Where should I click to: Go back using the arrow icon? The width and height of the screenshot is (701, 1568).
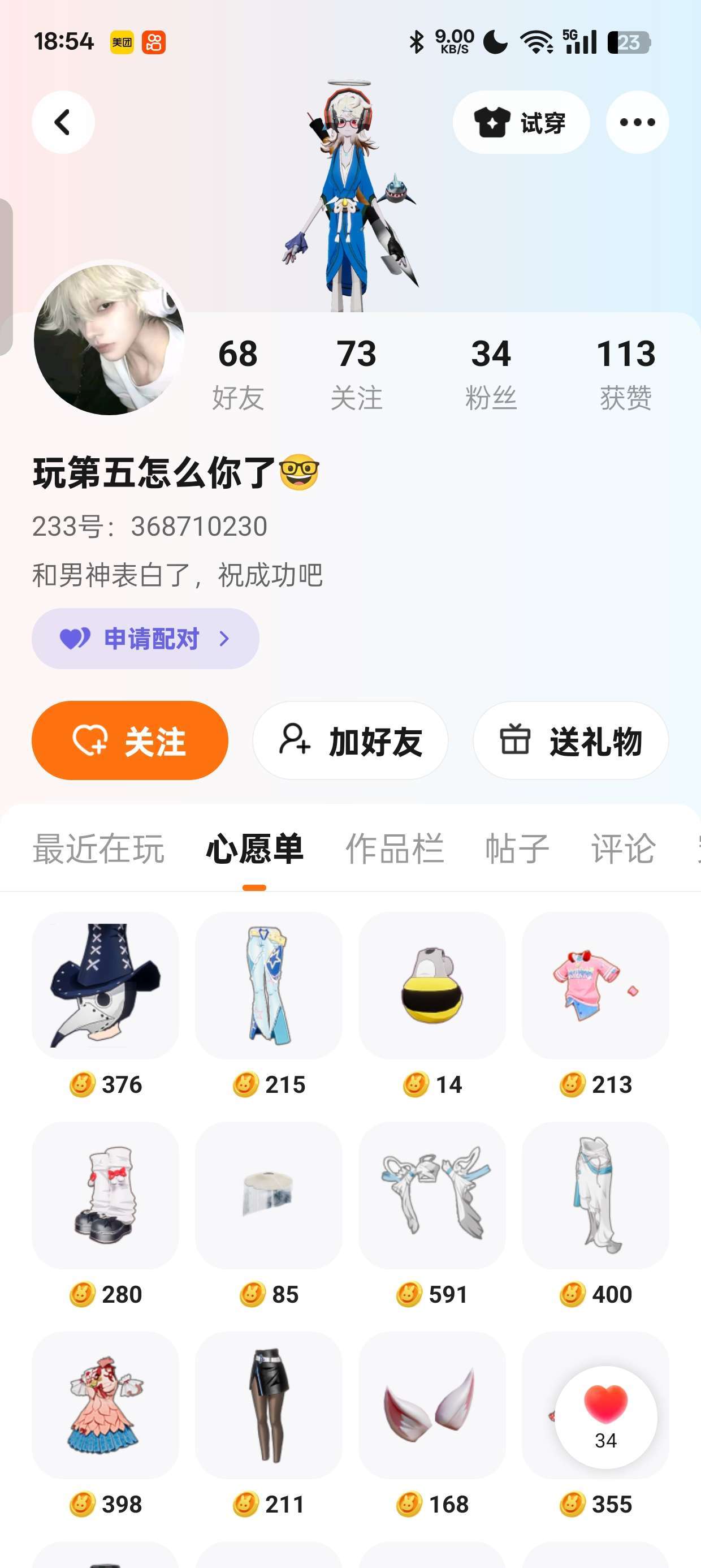63,122
